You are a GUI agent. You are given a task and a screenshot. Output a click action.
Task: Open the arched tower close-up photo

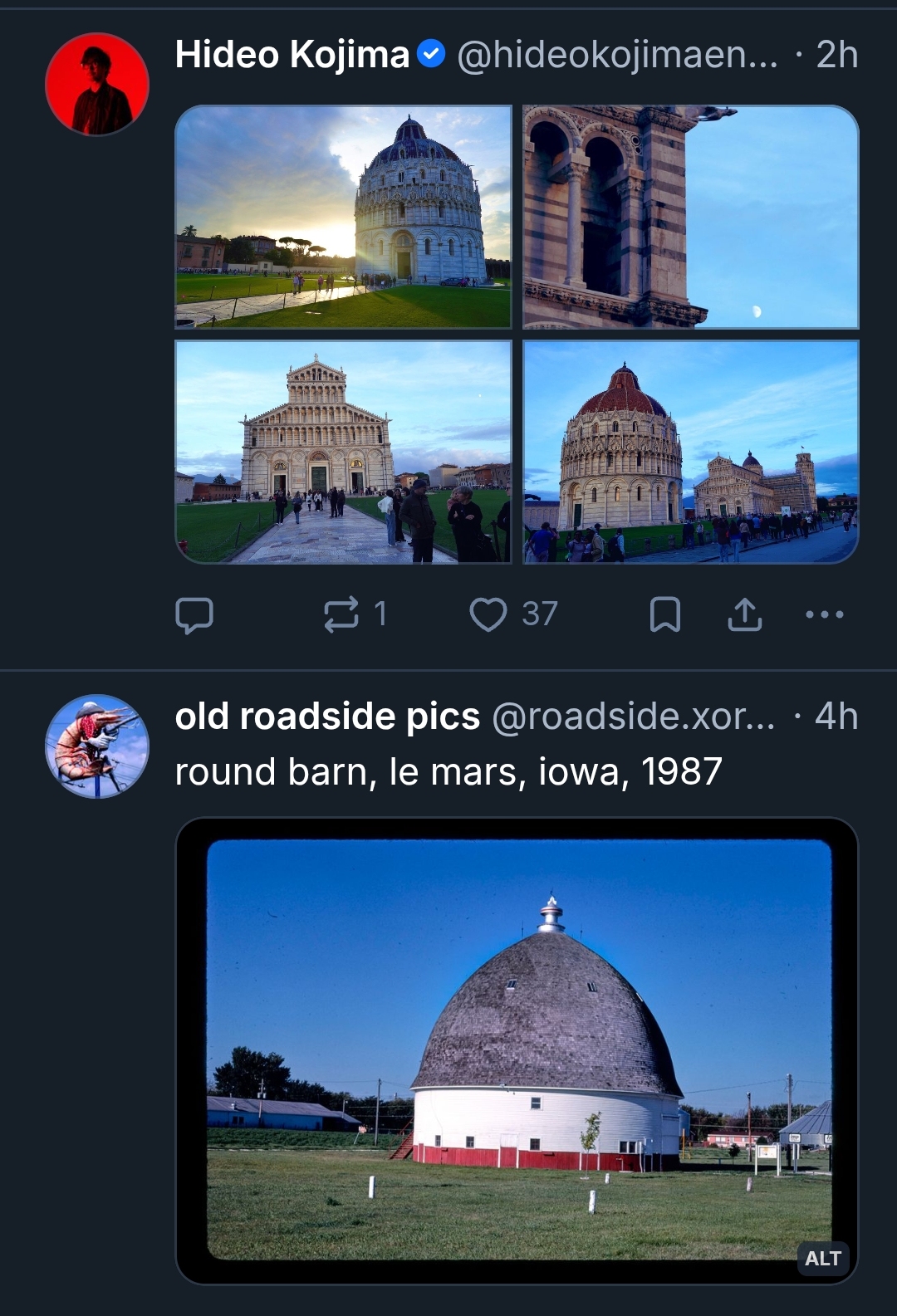(x=690, y=217)
